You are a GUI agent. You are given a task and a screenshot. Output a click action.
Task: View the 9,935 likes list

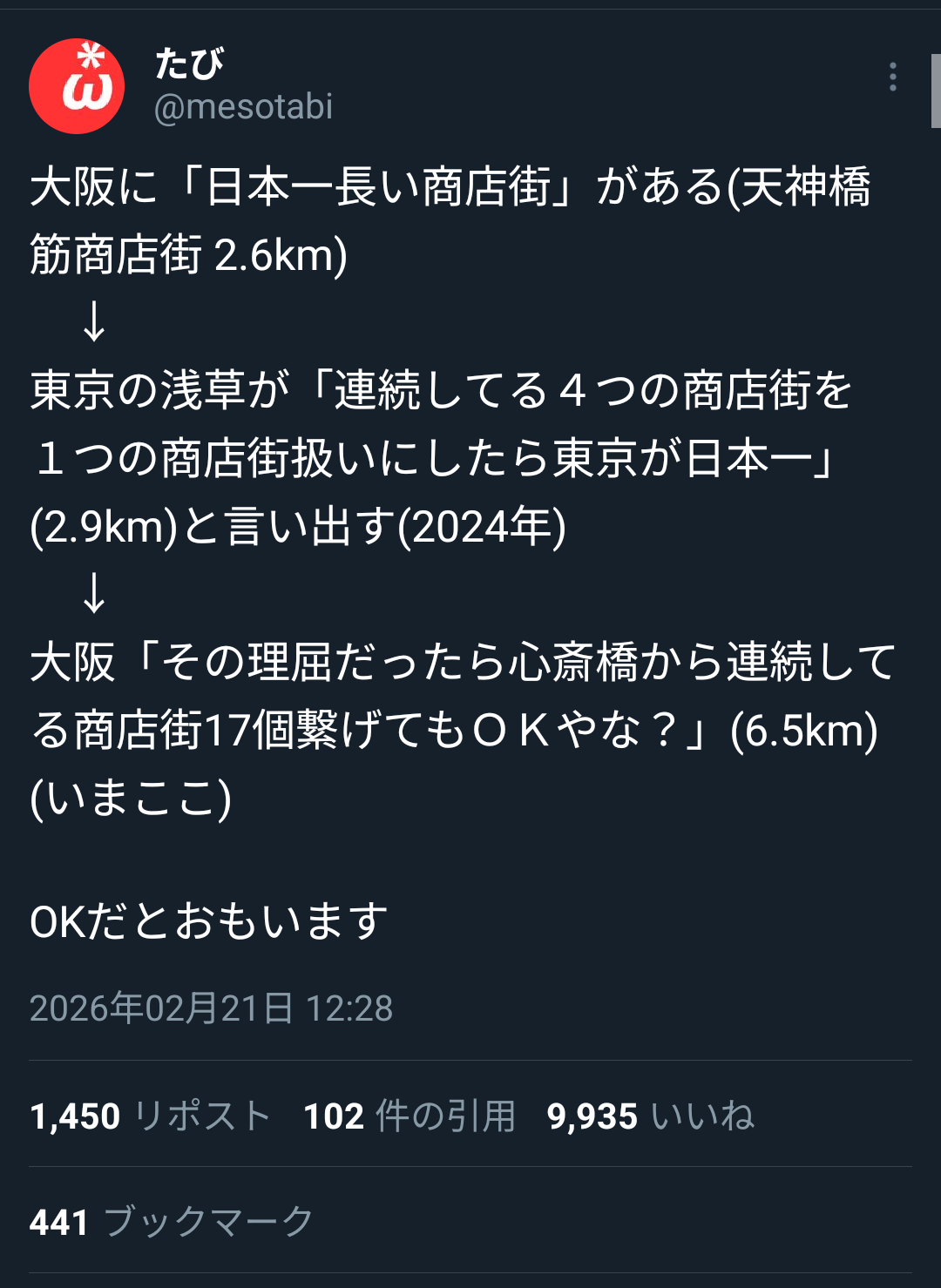click(x=650, y=1116)
